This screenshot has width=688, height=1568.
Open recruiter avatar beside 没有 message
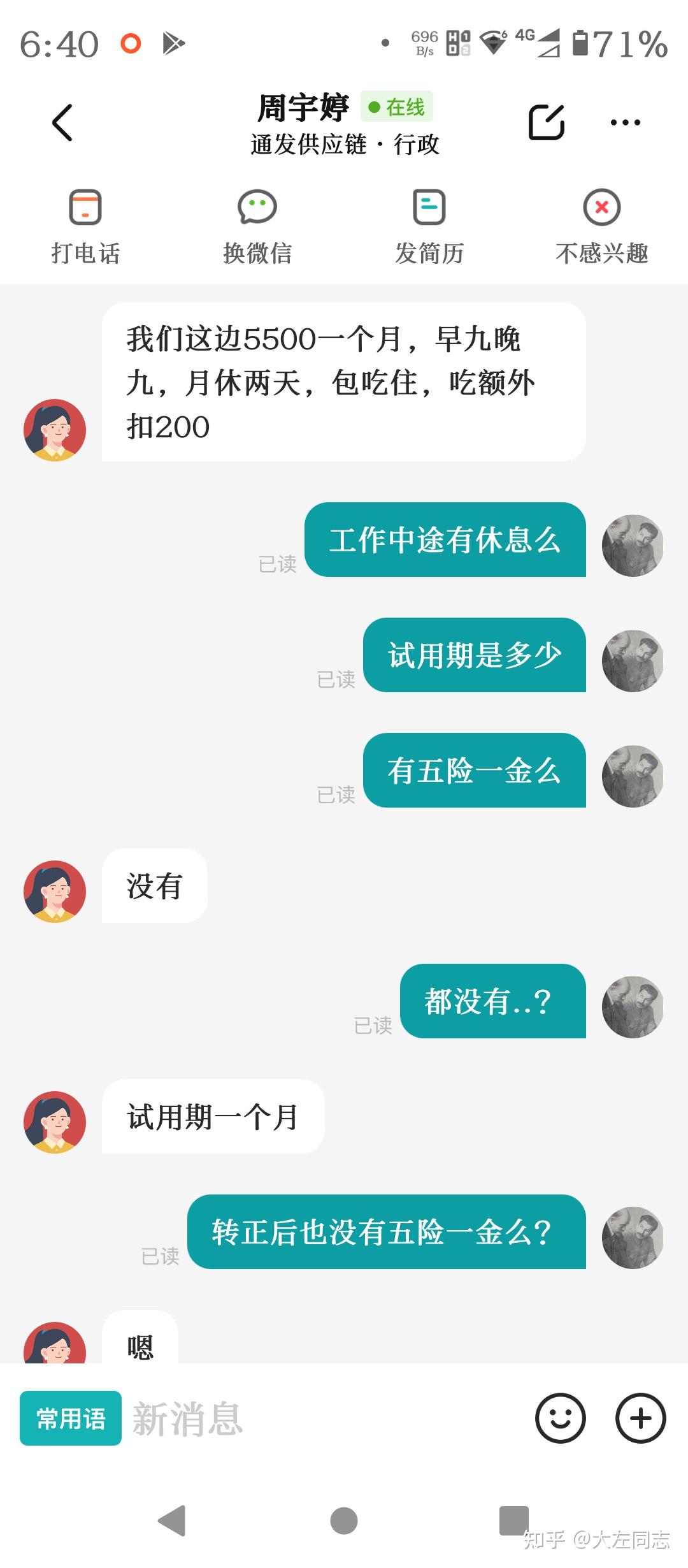tap(55, 891)
